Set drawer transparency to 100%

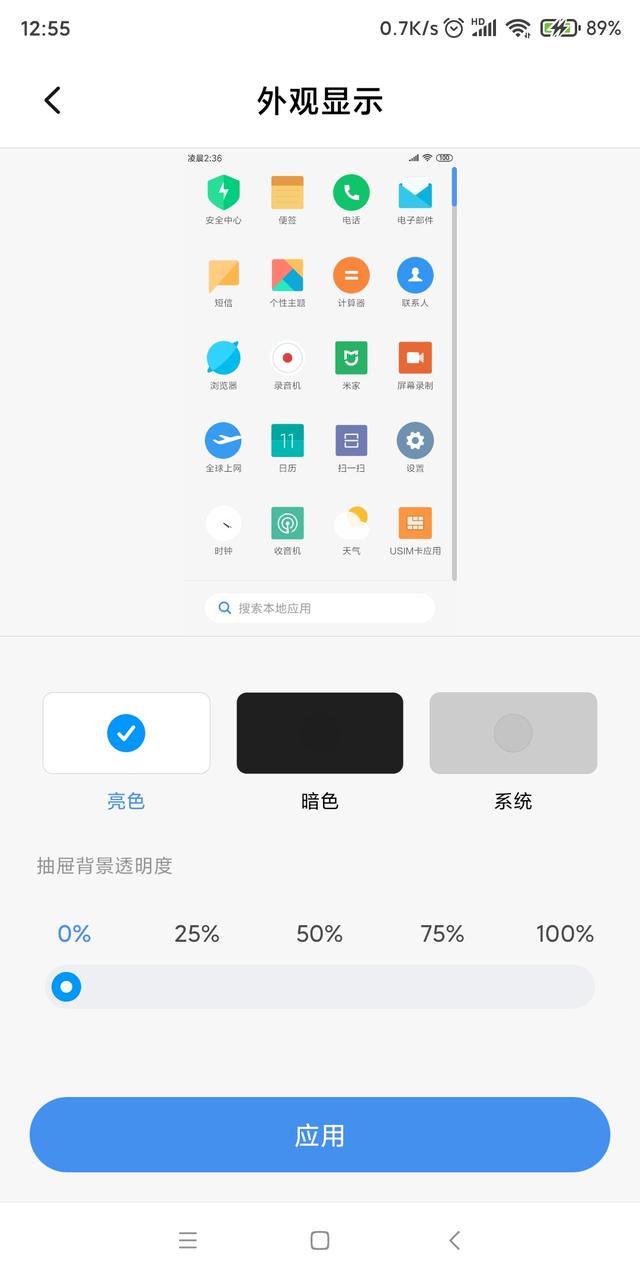565,934
